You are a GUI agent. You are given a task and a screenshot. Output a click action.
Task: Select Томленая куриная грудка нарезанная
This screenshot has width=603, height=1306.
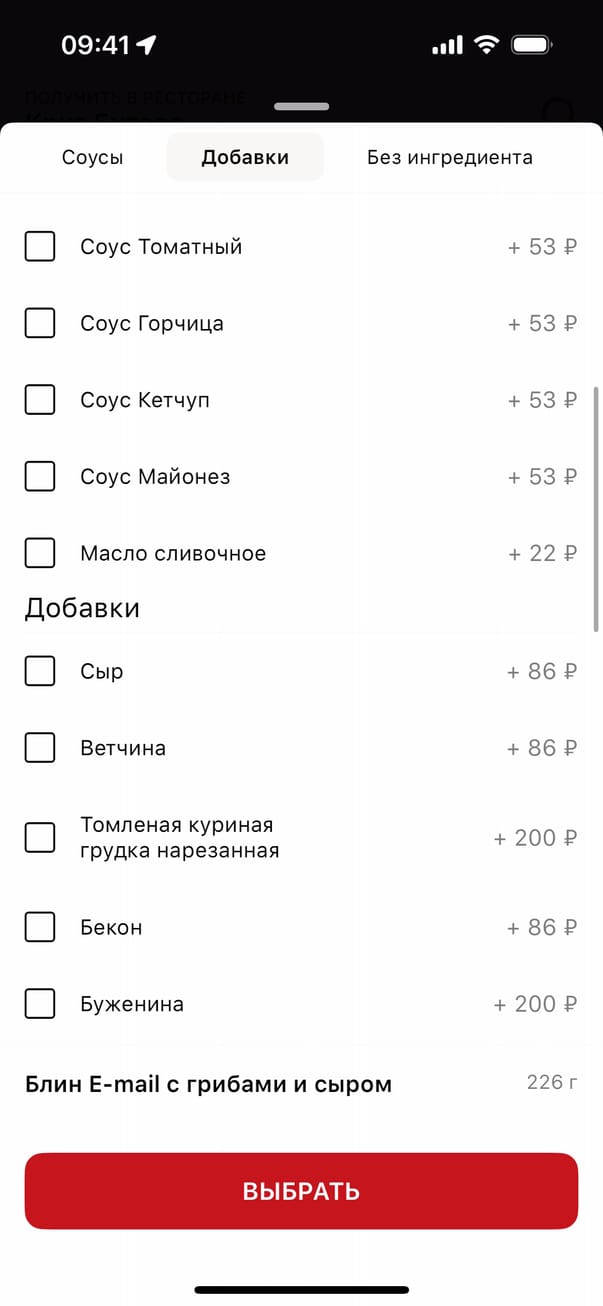point(40,837)
